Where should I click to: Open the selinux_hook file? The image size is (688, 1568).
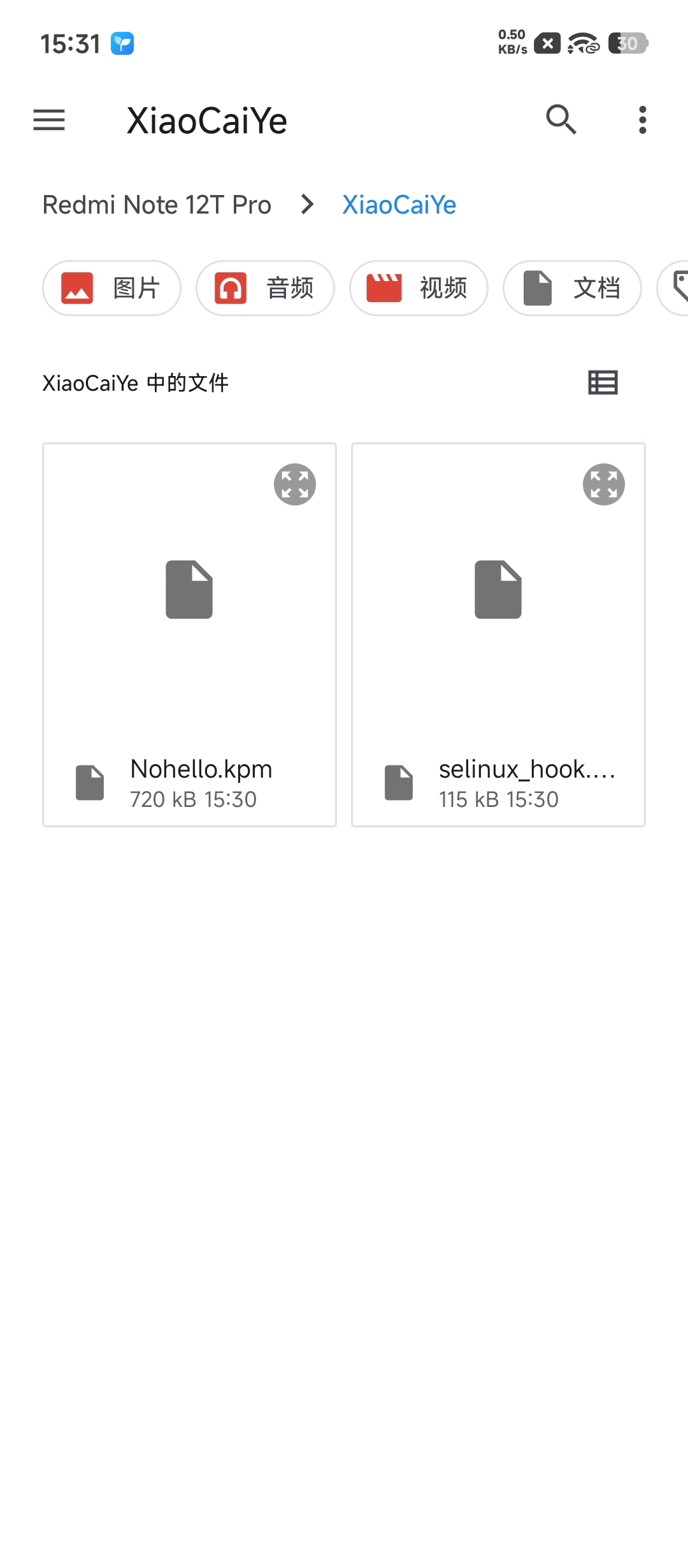(498, 635)
